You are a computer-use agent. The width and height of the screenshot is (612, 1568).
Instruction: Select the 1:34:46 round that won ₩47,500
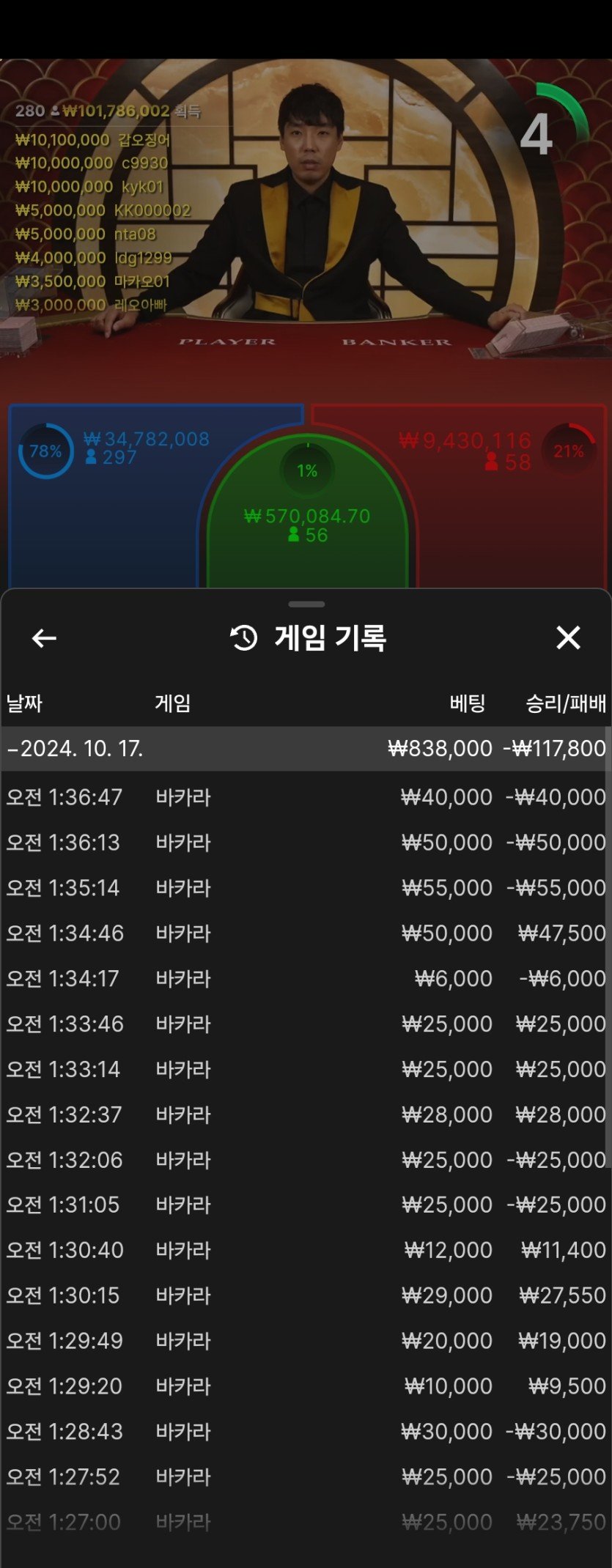(x=305, y=933)
